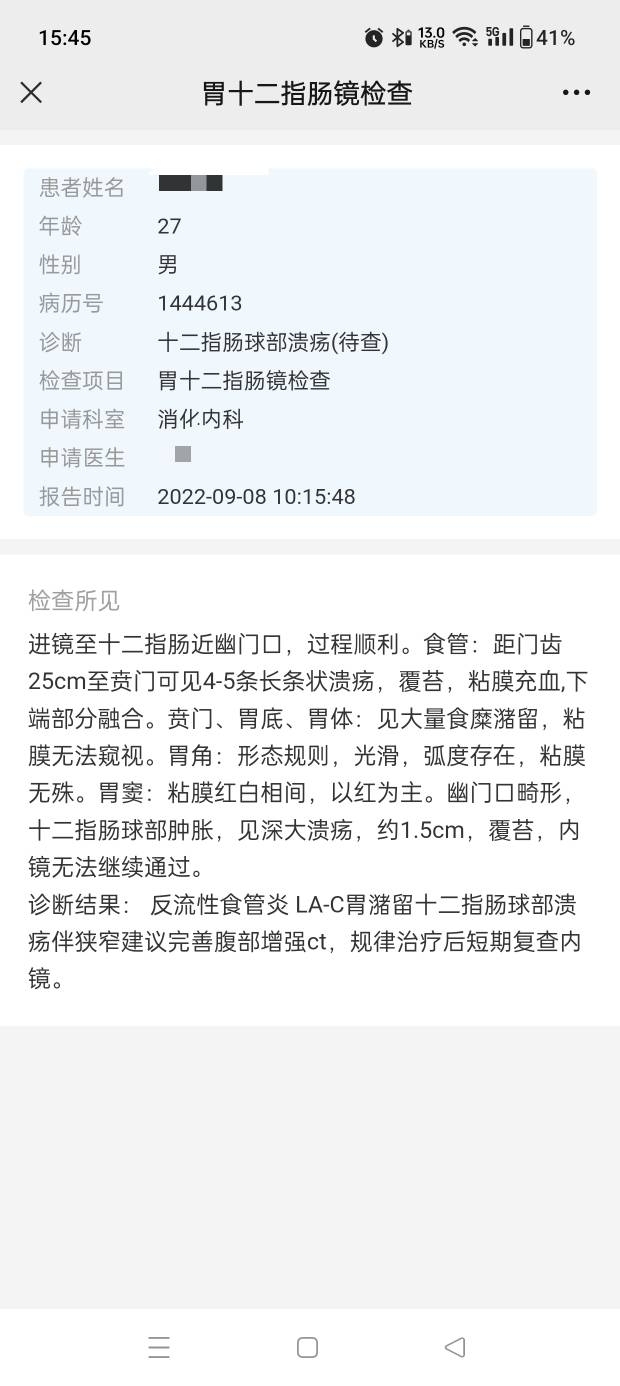
Task: Open the three-dot overflow menu
Action: click(x=576, y=93)
